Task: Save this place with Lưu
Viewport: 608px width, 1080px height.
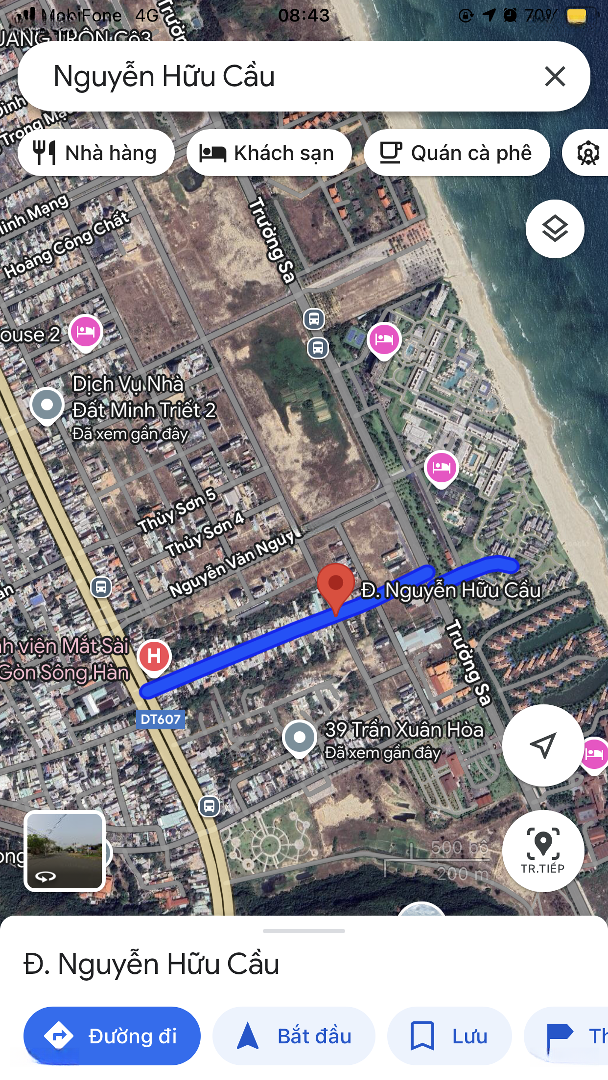Action: coord(450,1036)
